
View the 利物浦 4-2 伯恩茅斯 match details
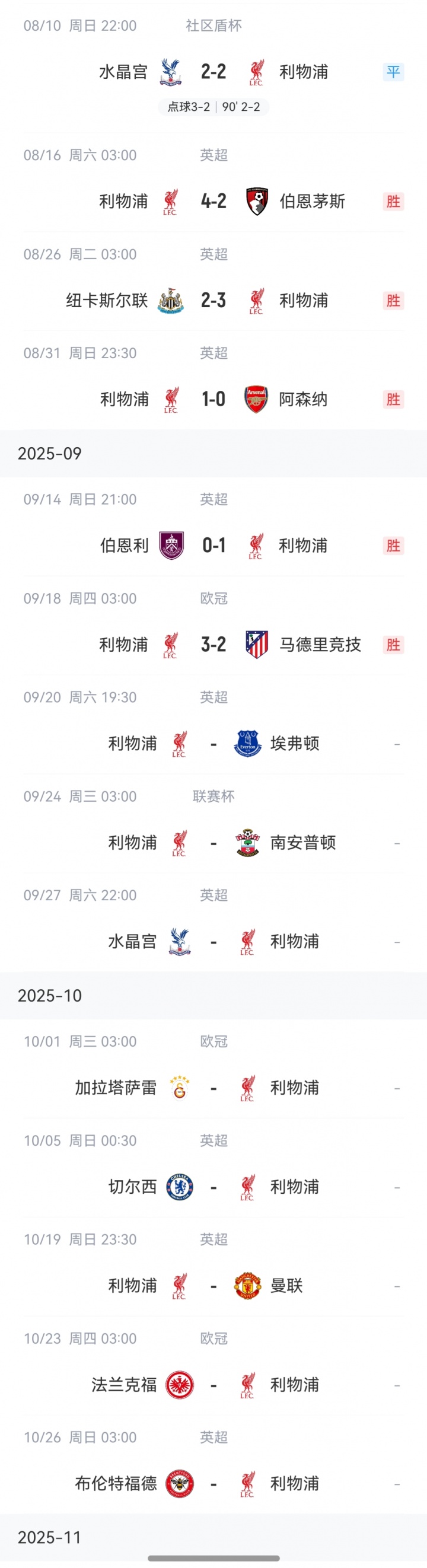pyautogui.click(x=213, y=202)
